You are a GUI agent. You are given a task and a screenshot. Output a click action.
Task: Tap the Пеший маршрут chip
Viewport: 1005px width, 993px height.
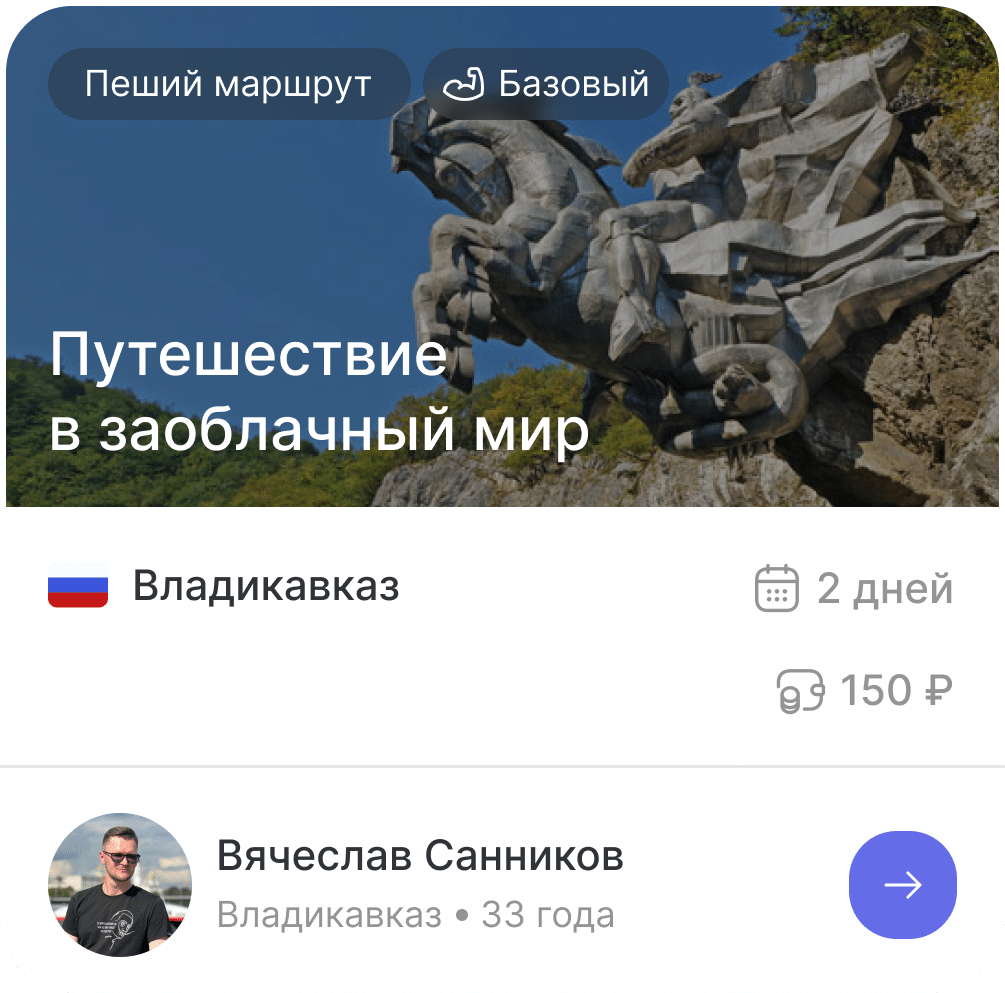click(228, 84)
